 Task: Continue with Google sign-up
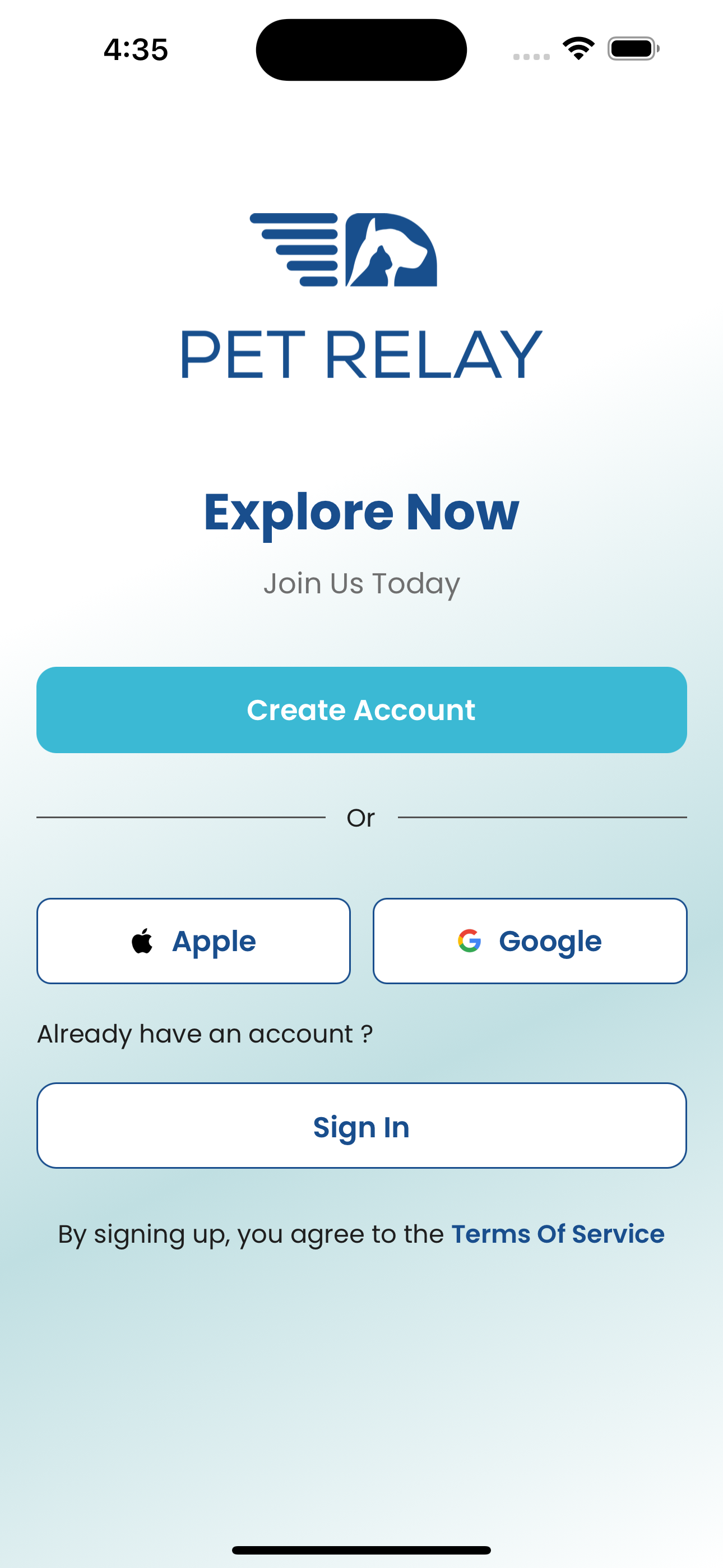[x=530, y=941]
